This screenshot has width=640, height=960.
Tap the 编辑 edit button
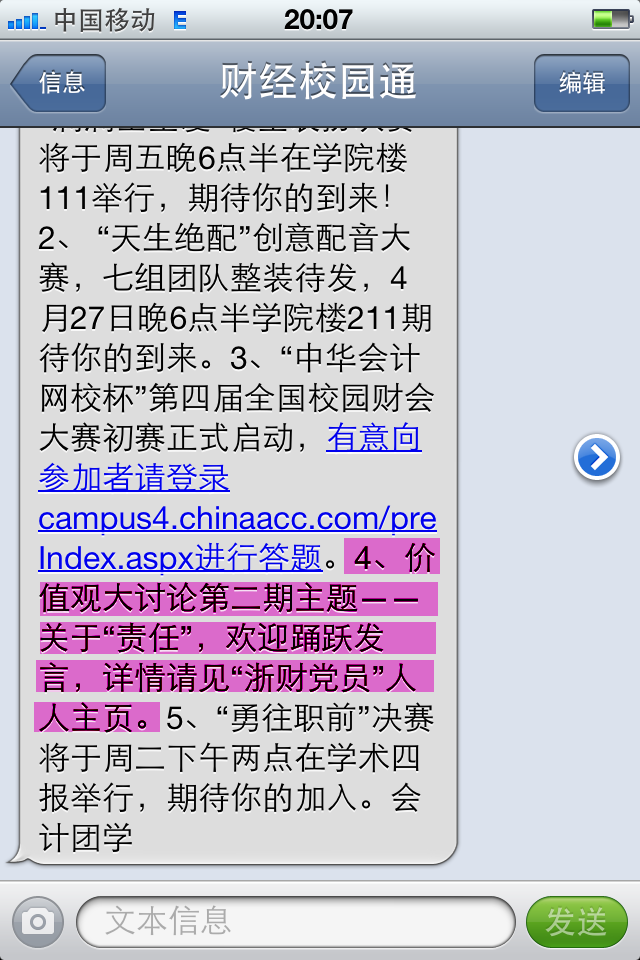pos(581,83)
